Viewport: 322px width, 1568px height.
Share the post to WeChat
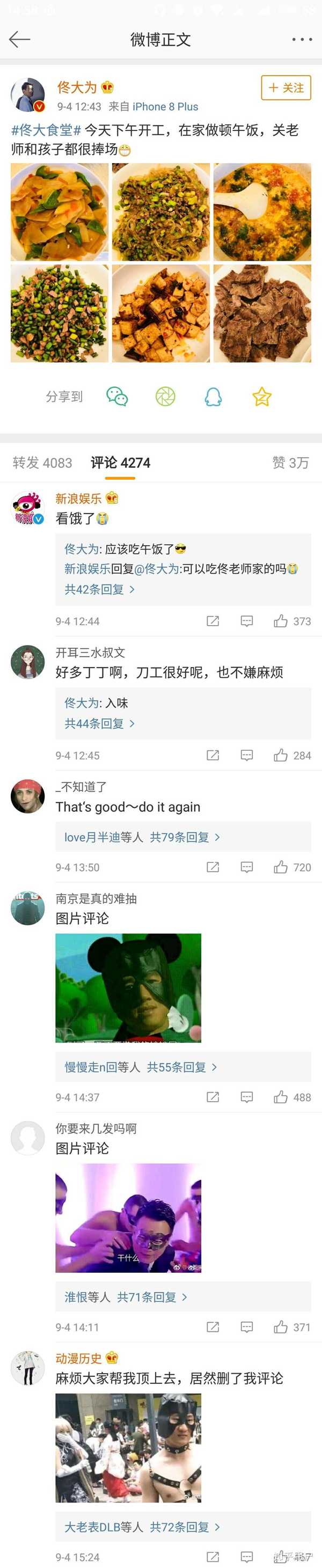(x=116, y=396)
